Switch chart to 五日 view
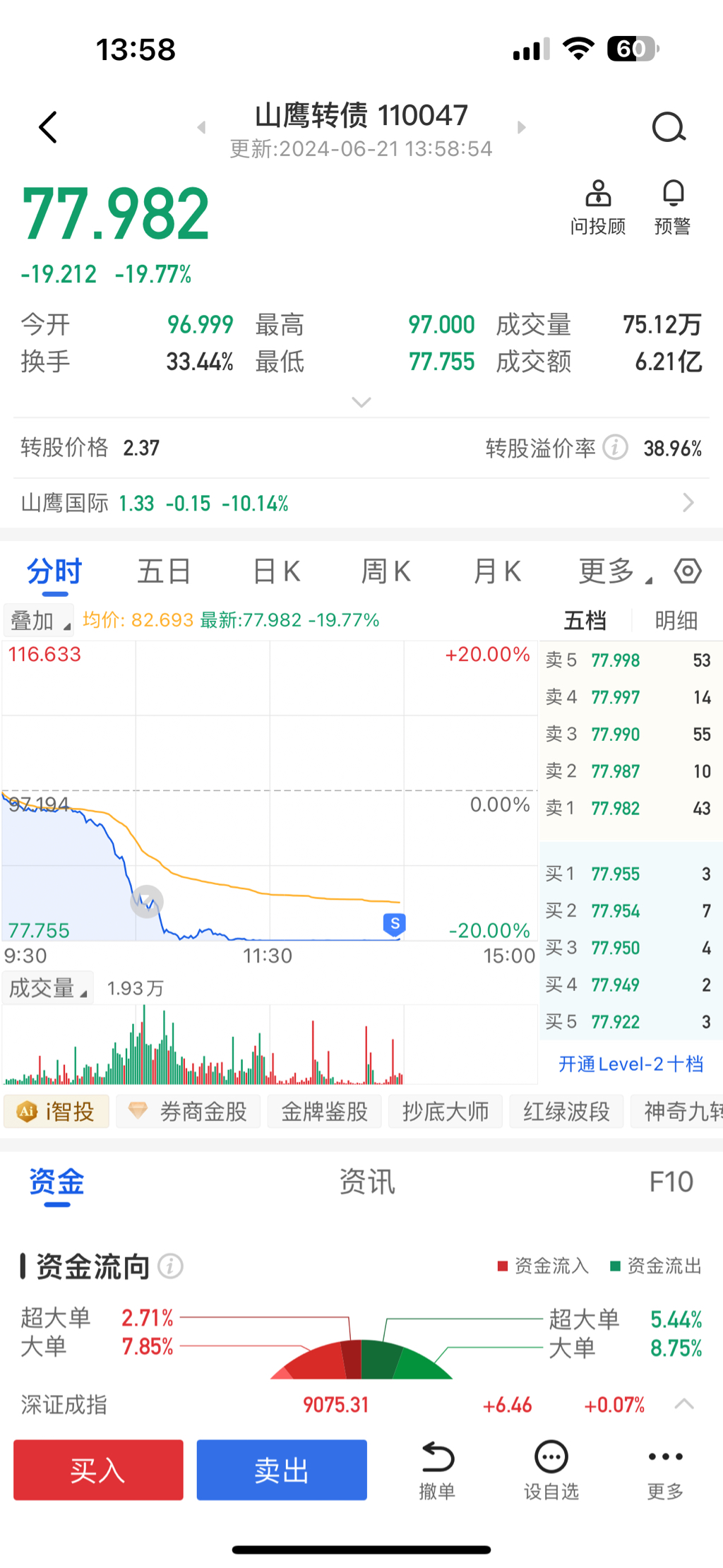Screen dimensions: 723x1568 (164, 571)
